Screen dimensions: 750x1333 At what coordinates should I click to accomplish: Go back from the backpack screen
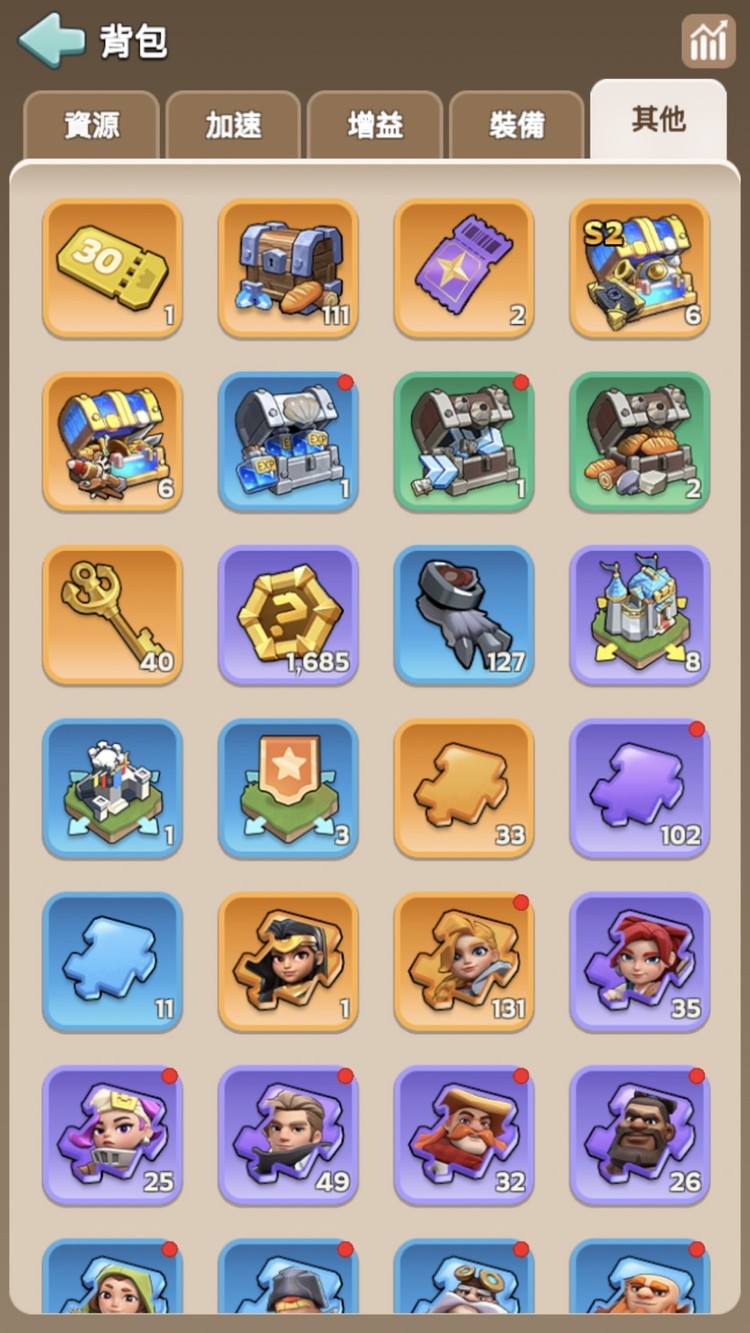click(52, 41)
